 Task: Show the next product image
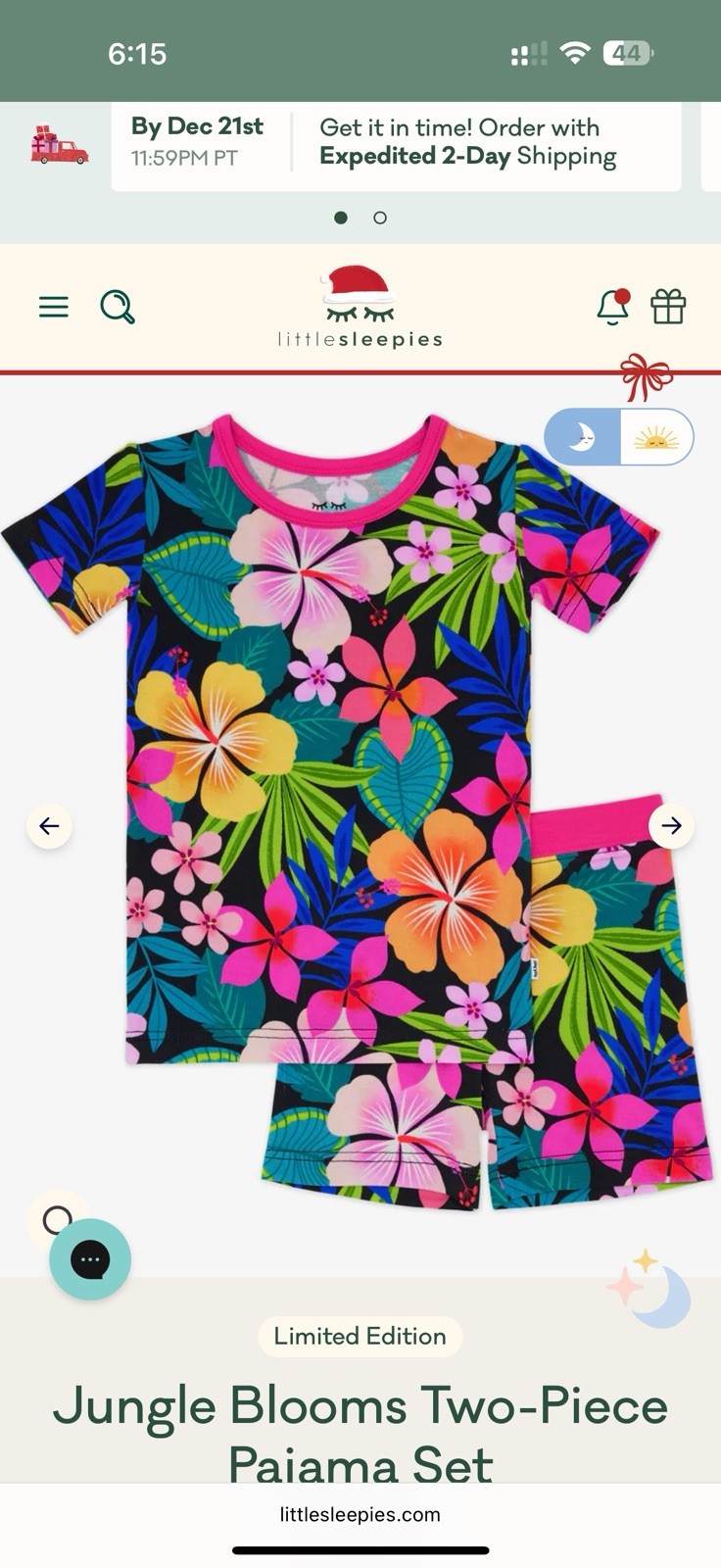pos(671,826)
